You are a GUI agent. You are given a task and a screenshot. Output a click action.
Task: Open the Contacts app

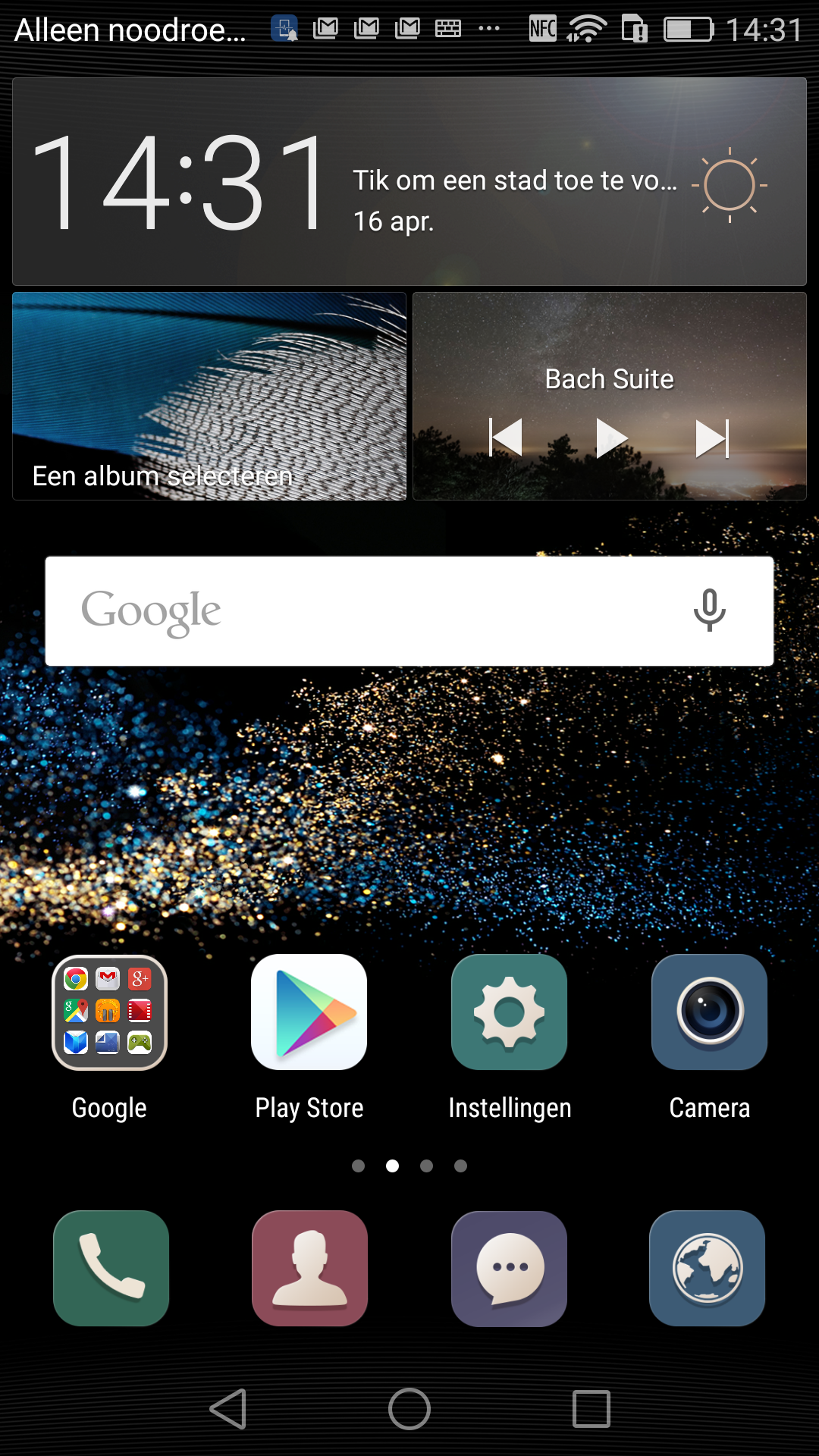[x=309, y=1268]
